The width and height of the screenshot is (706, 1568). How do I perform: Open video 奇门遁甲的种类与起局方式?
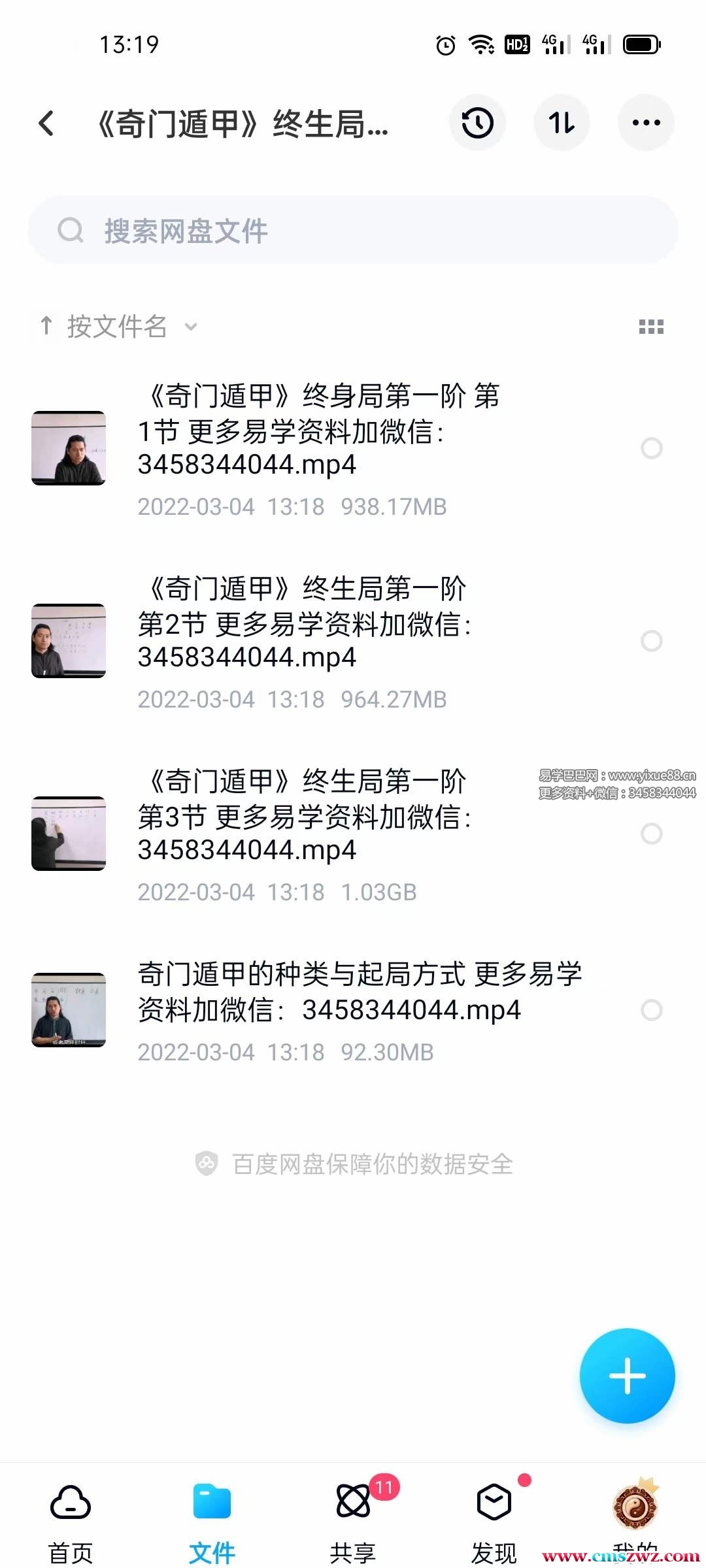pyautogui.click(x=327, y=993)
